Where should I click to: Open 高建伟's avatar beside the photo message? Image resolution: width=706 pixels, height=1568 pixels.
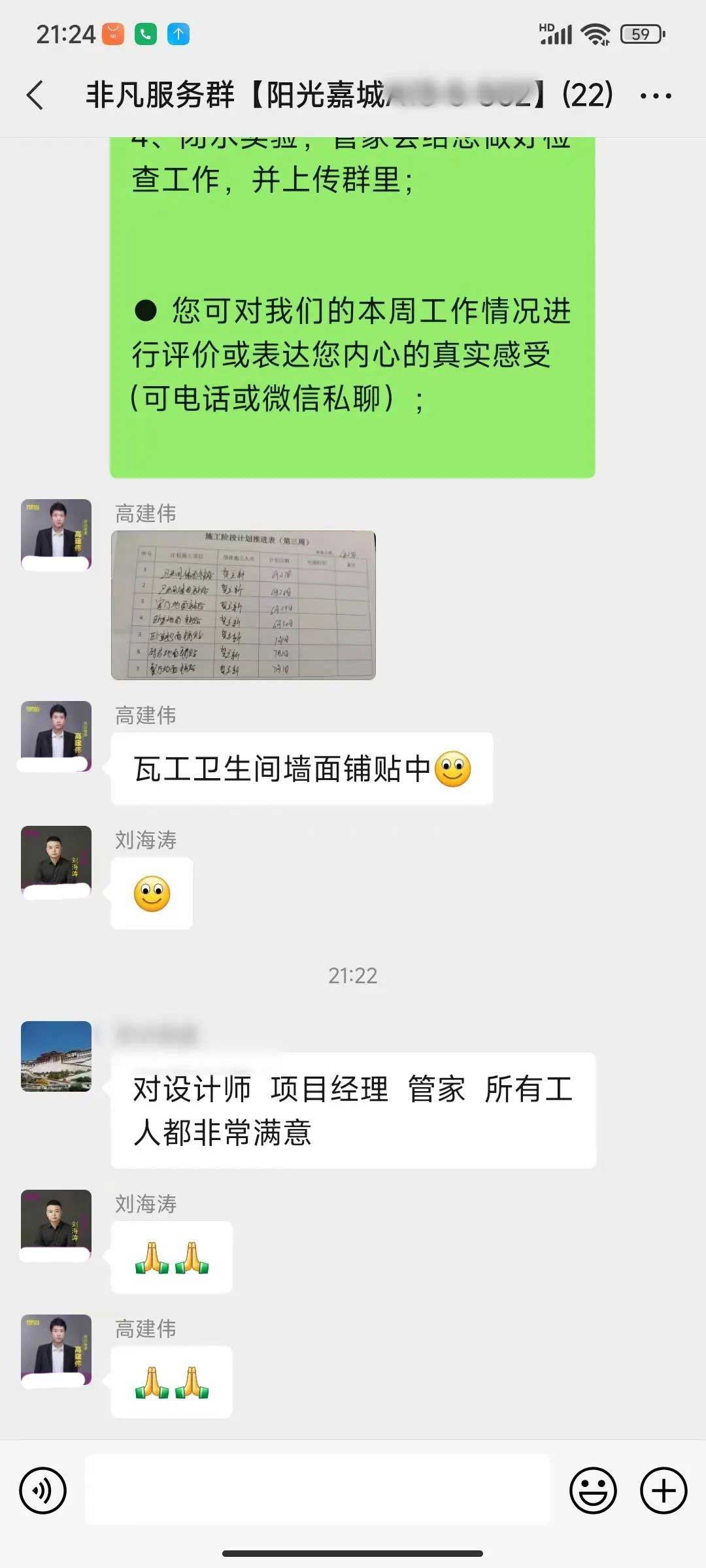pyautogui.click(x=56, y=534)
